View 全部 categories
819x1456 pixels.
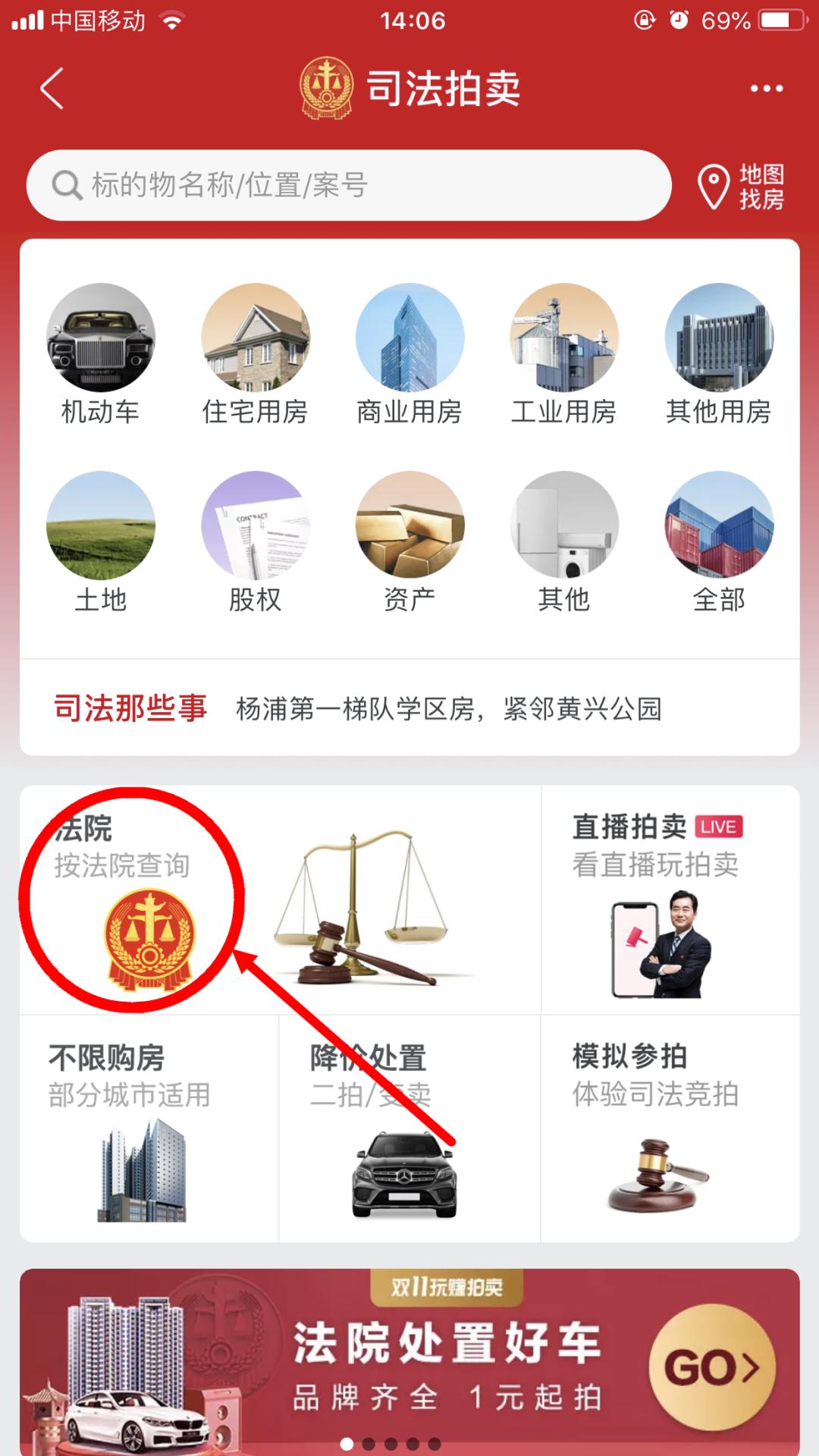pos(719,541)
